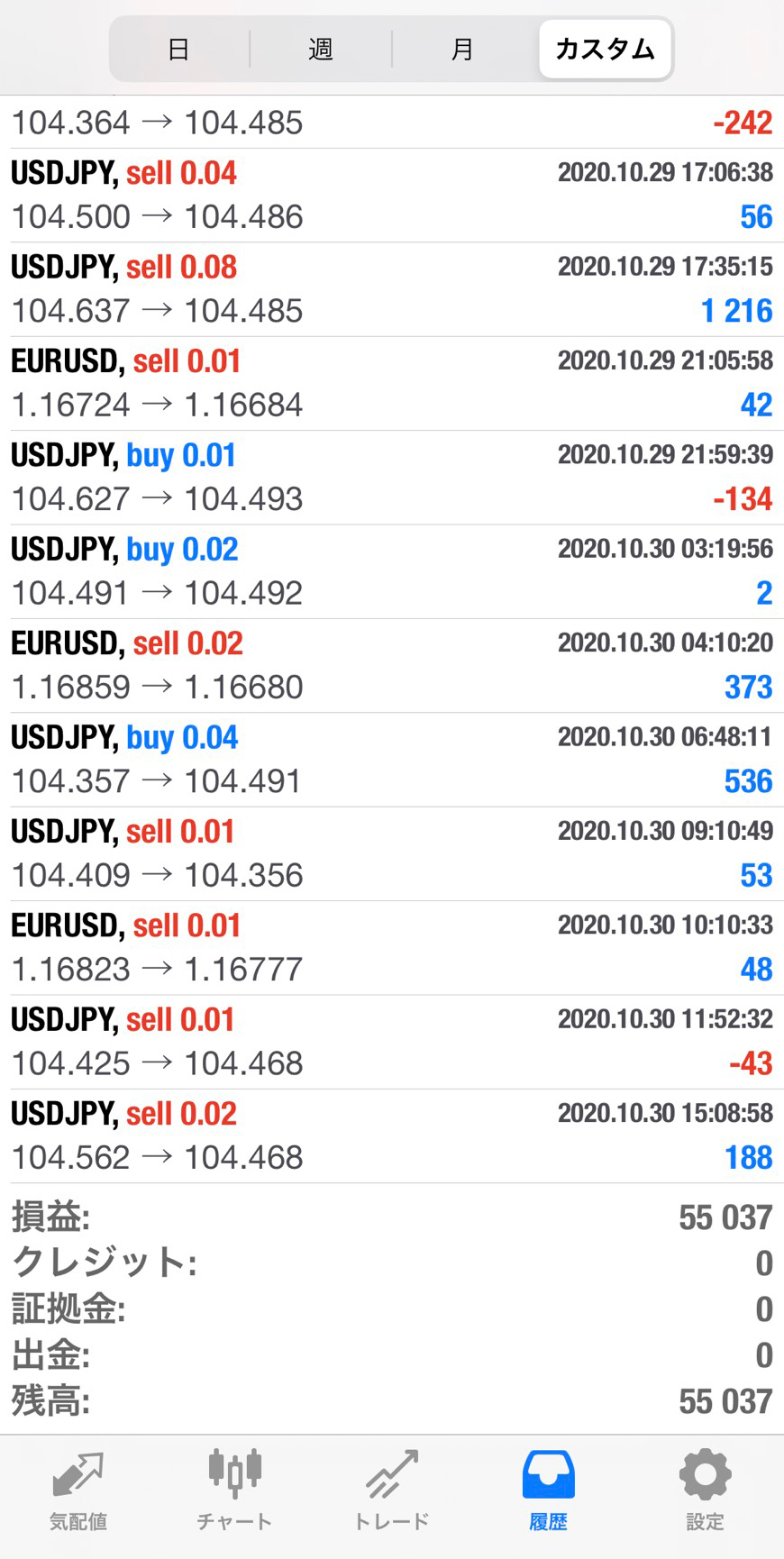This screenshot has width=784, height=1559.
Task: Expand the USDJPY buy 0.02 trade at 03:19:56
Action: tap(391, 571)
